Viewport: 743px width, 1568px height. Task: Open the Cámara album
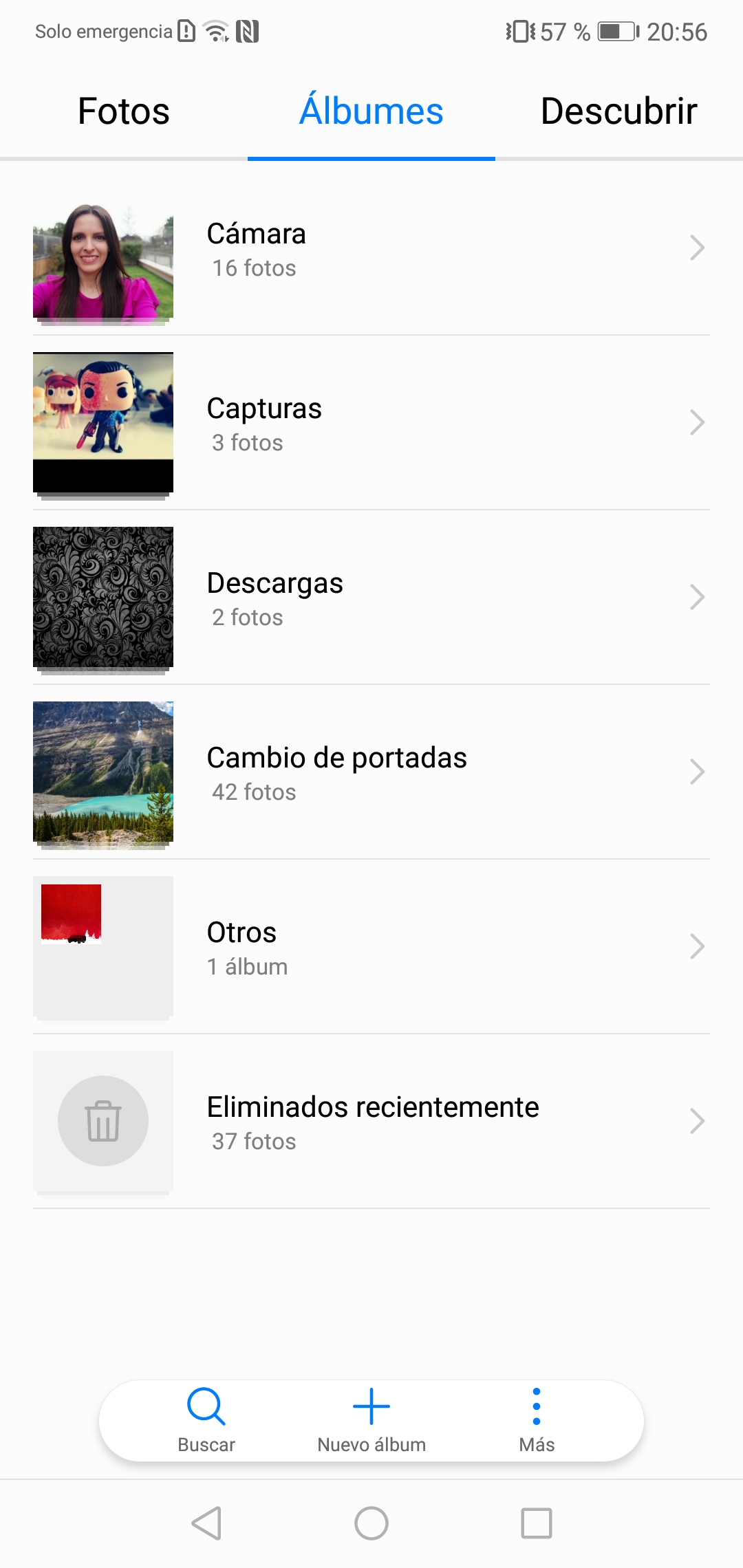[371, 249]
